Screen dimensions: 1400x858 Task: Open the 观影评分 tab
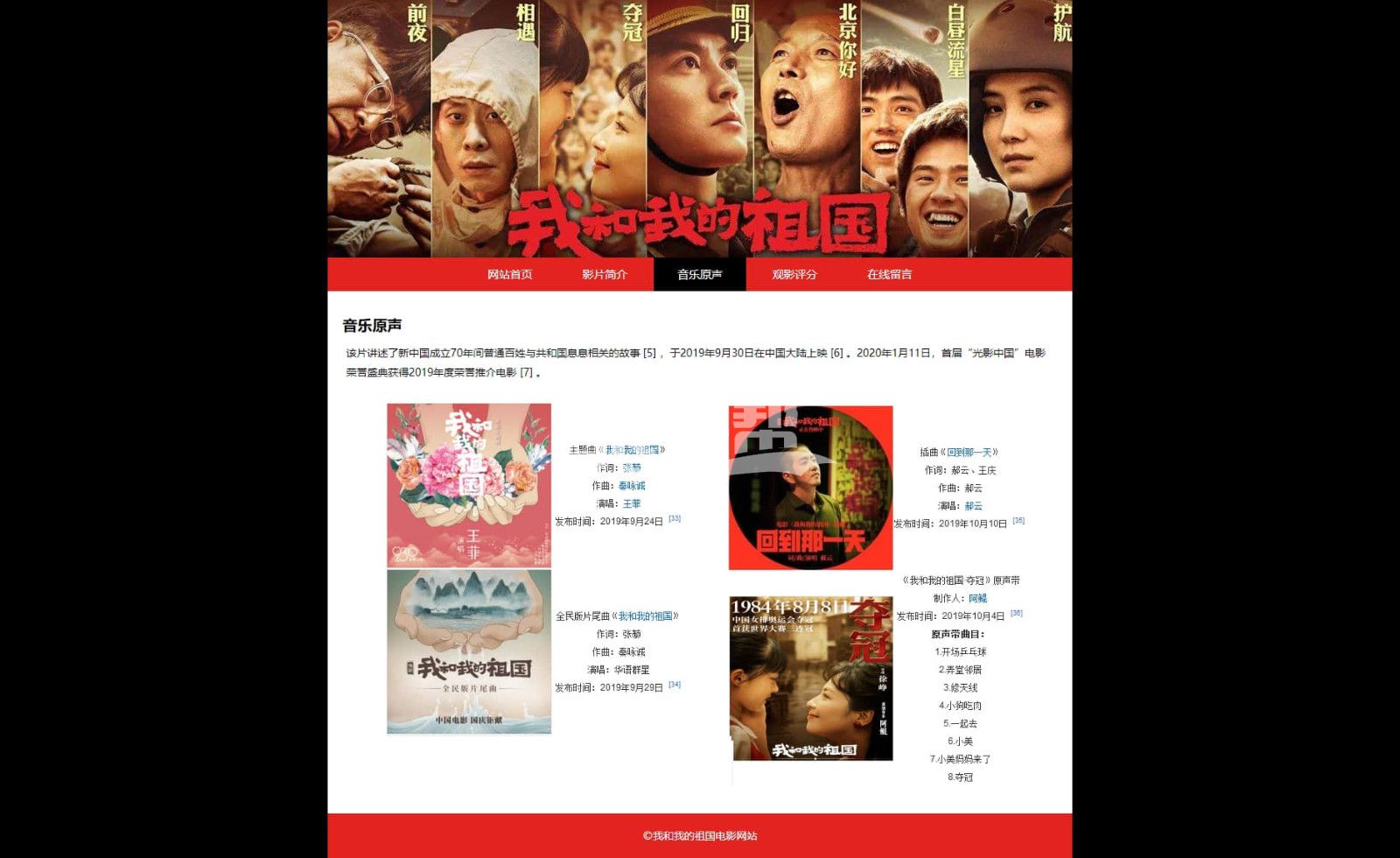click(794, 274)
